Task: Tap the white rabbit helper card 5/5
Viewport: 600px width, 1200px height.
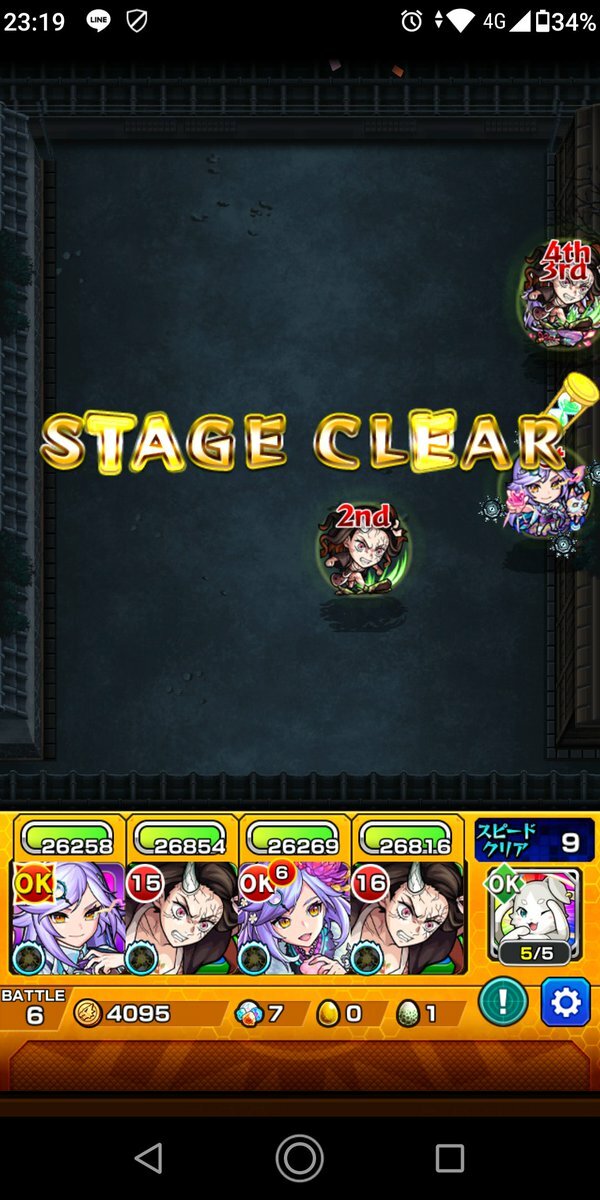Action: (532, 913)
